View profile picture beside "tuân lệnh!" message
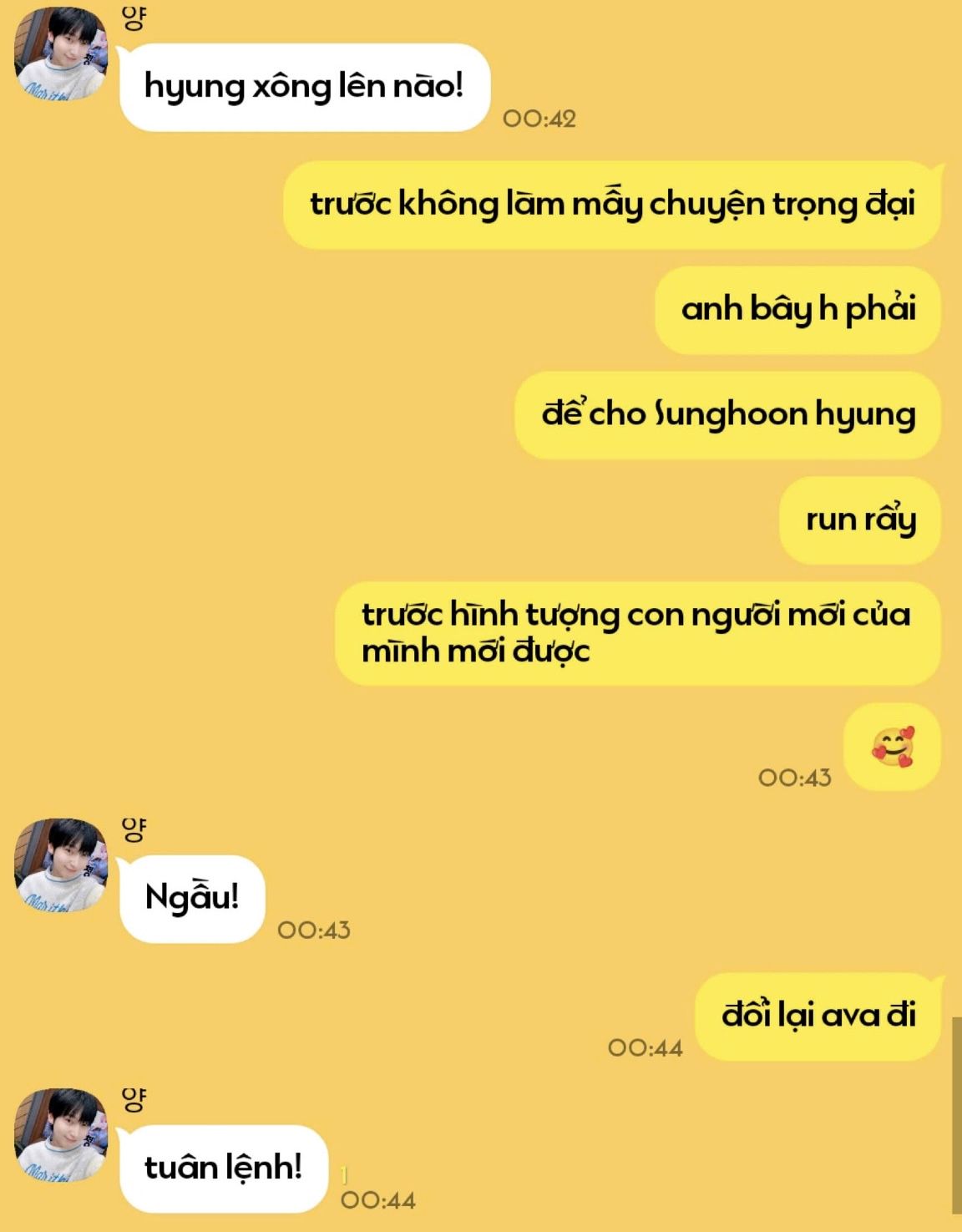962x1232 pixels. click(61, 1134)
